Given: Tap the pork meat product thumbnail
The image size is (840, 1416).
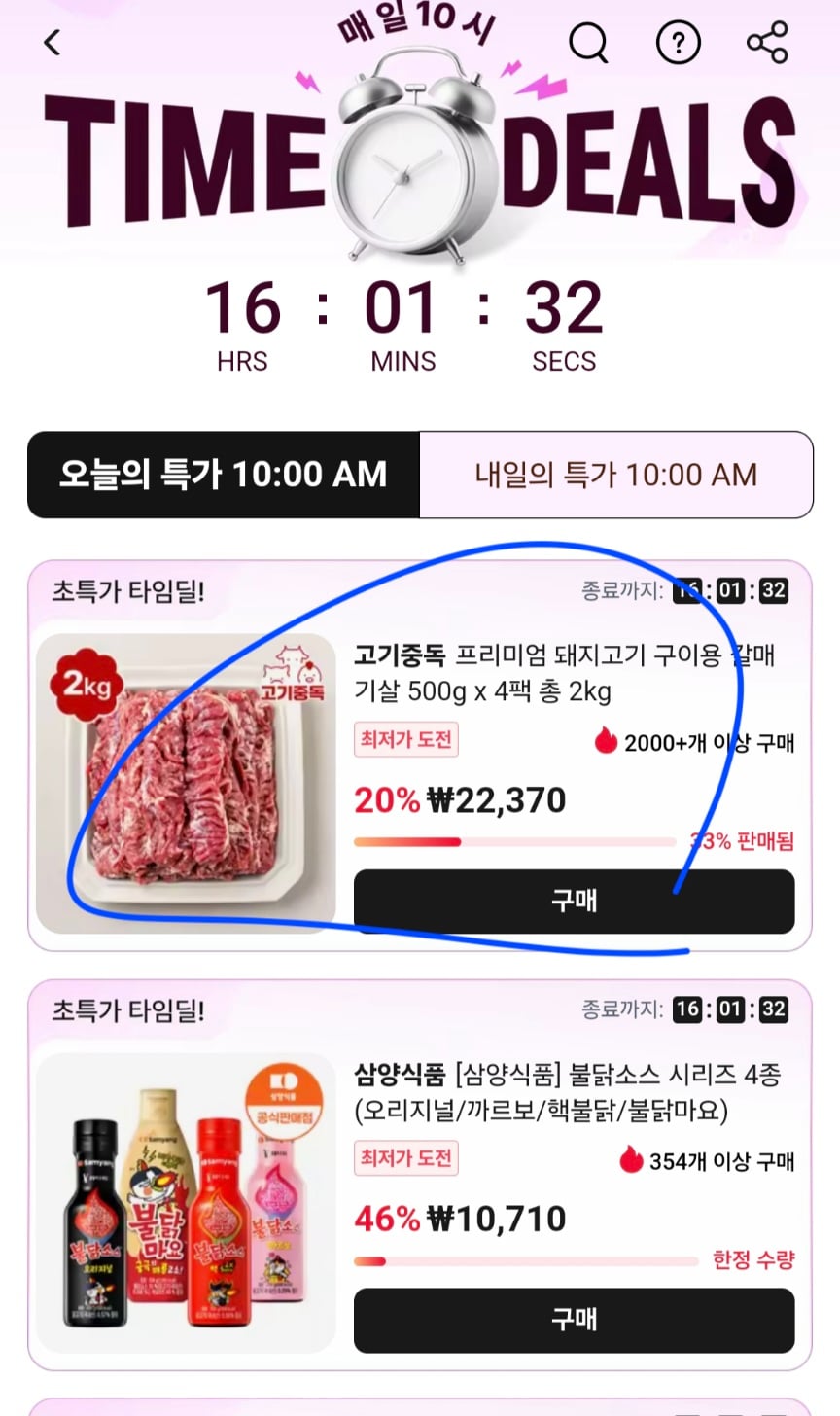Looking at the screenshot, I should coord(187,778).
